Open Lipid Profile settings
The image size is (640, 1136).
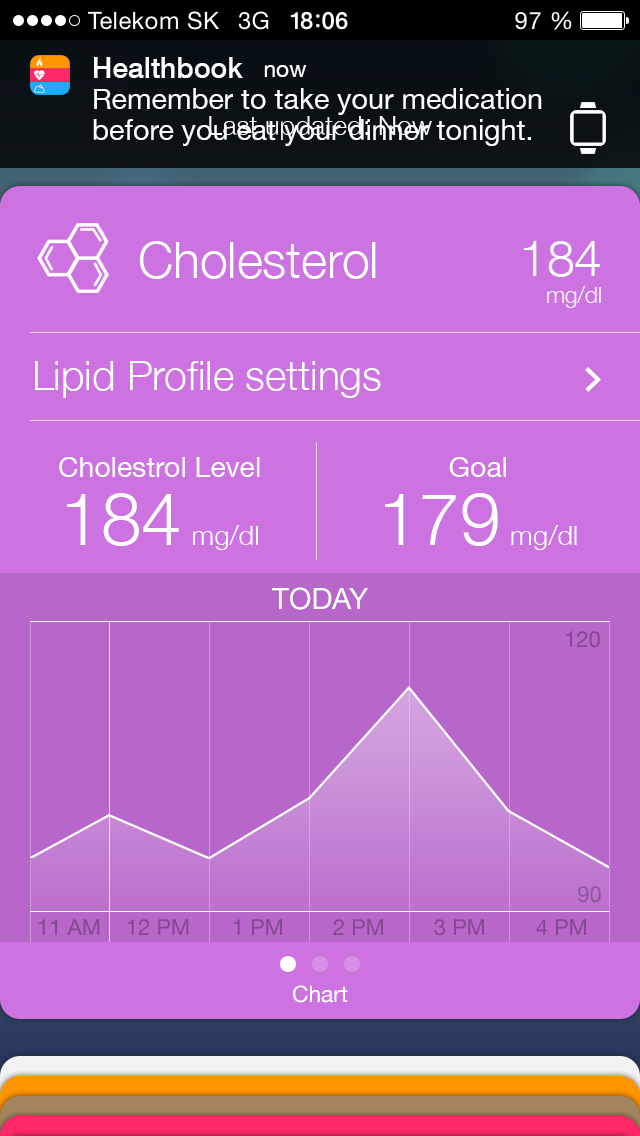[320, 377]
